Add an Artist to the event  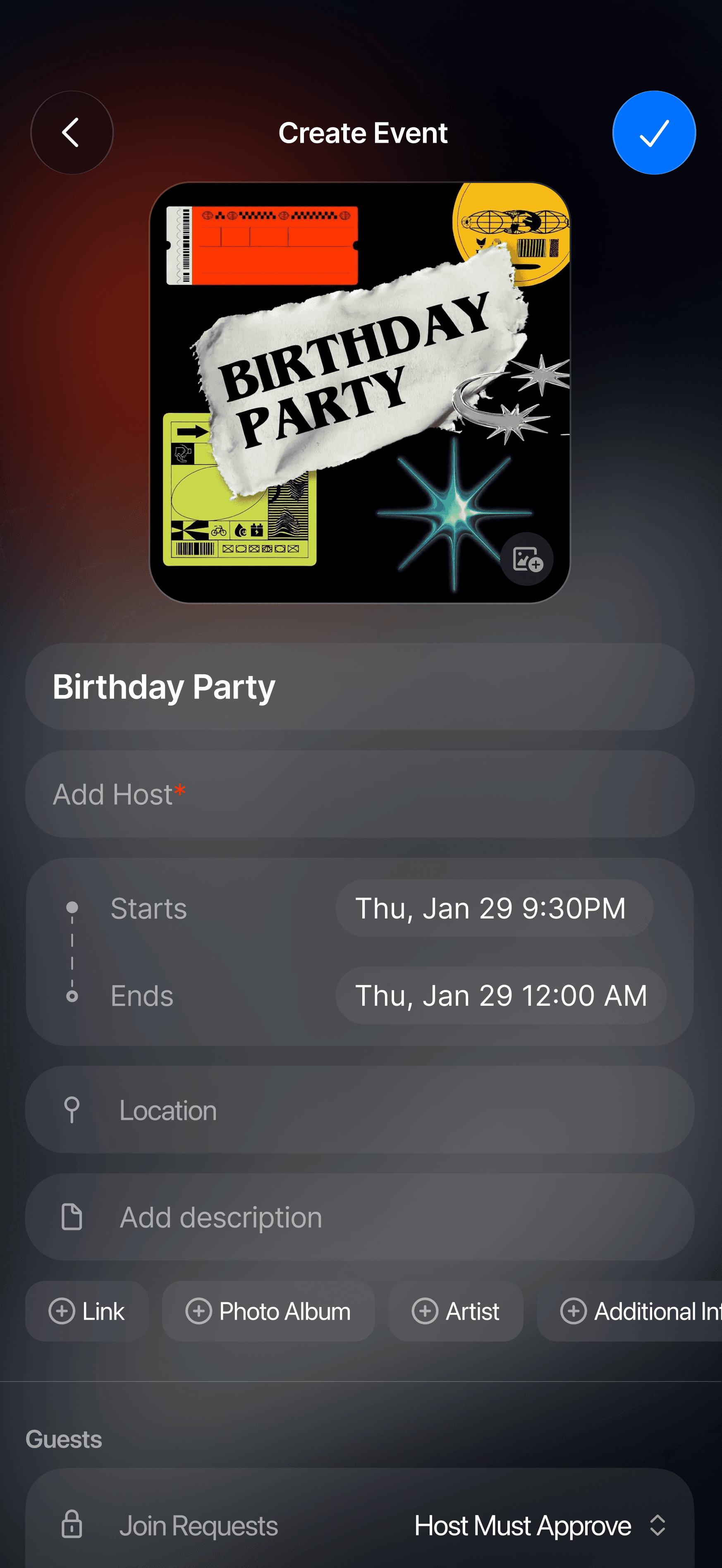pos(456,1311)
